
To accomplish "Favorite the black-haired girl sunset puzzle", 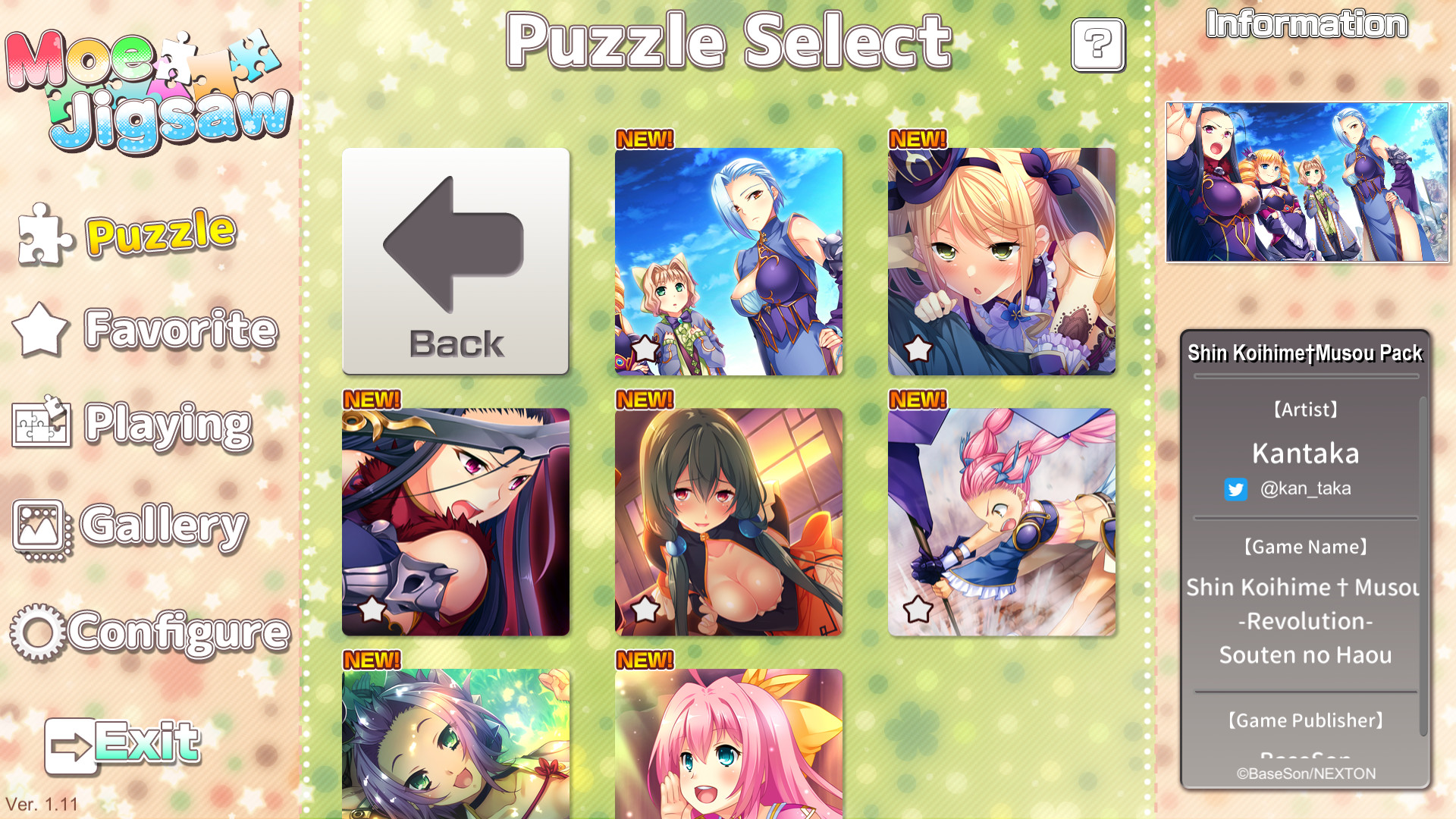I will (645, 609).
